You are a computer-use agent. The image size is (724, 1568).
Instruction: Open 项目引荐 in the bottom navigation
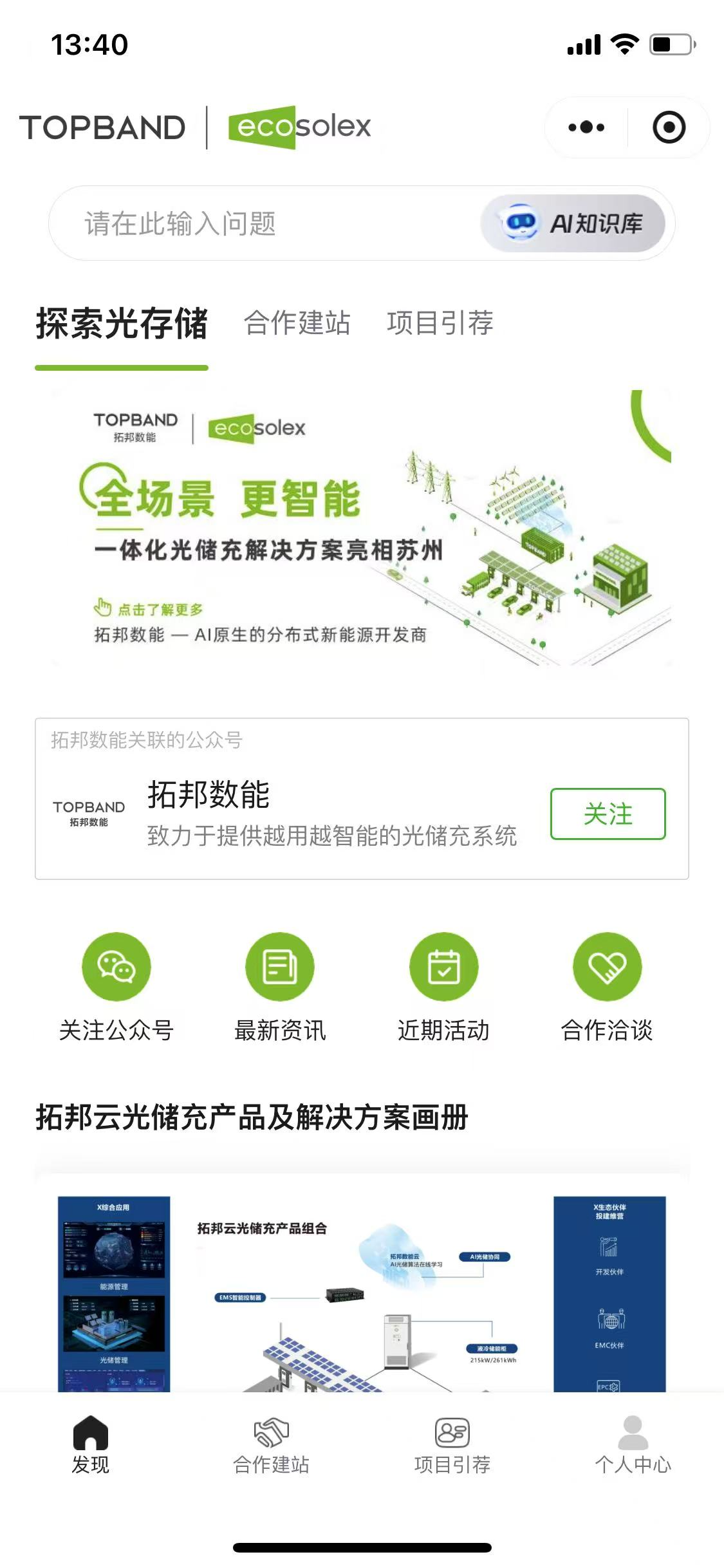(x=452, y=1444)
